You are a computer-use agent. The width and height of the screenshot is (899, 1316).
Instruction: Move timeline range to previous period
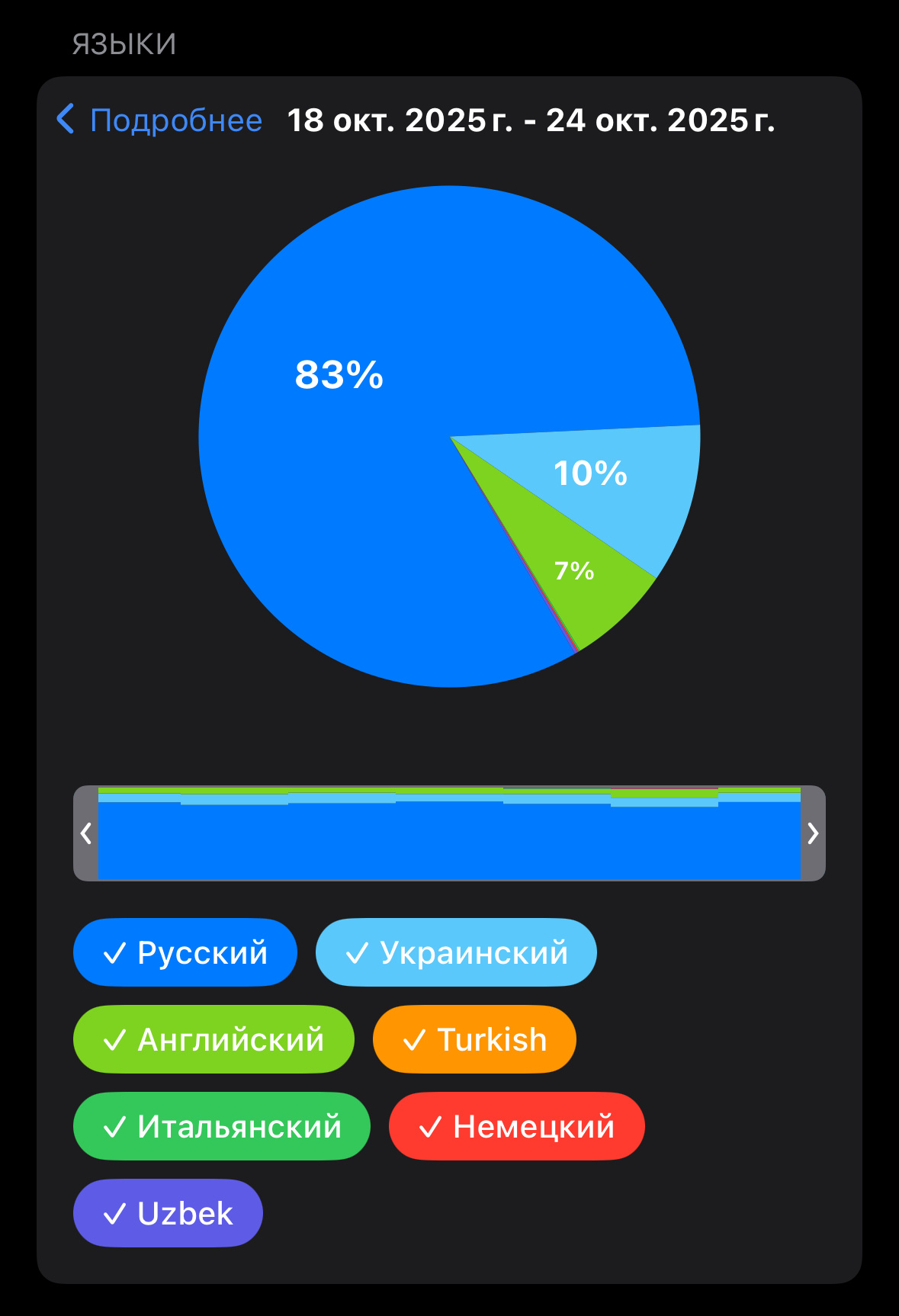pyautogui.click(x=86, y=833)
